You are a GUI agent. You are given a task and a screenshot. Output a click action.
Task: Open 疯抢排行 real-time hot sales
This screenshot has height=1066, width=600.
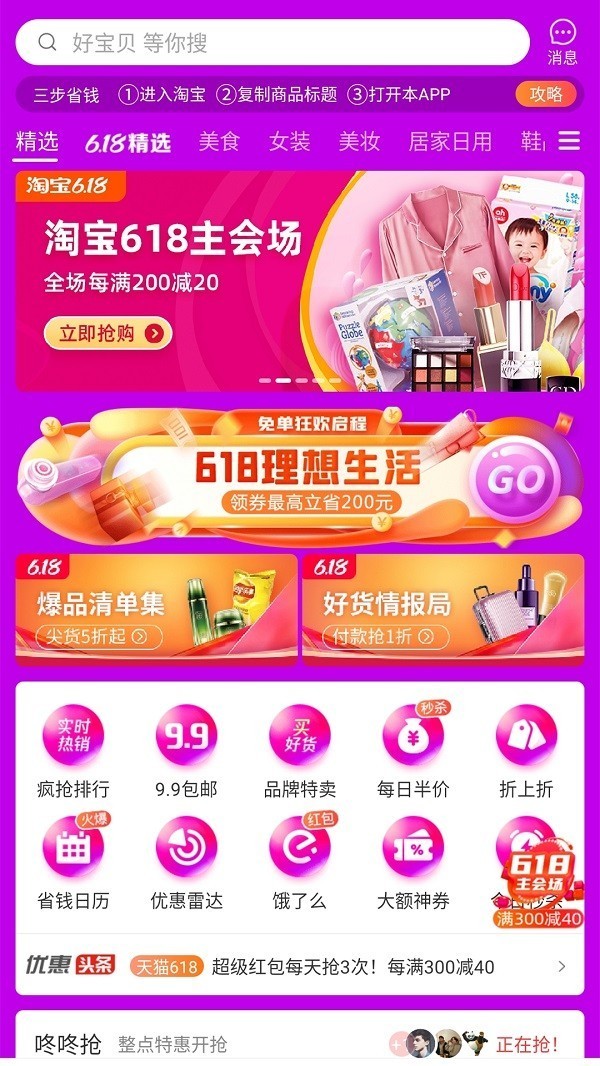point(73,753)
